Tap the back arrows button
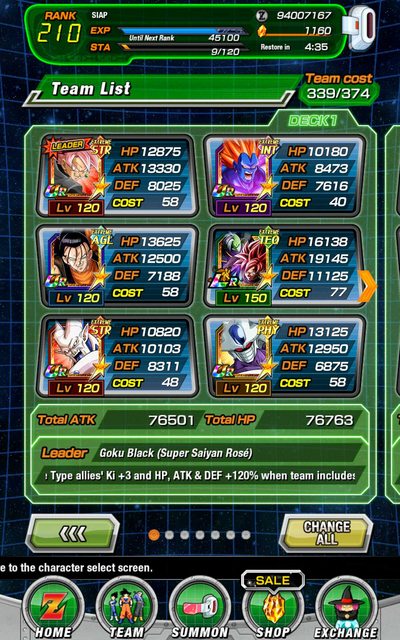Viewport: 400px width, 640px height. tap(73, 533)
